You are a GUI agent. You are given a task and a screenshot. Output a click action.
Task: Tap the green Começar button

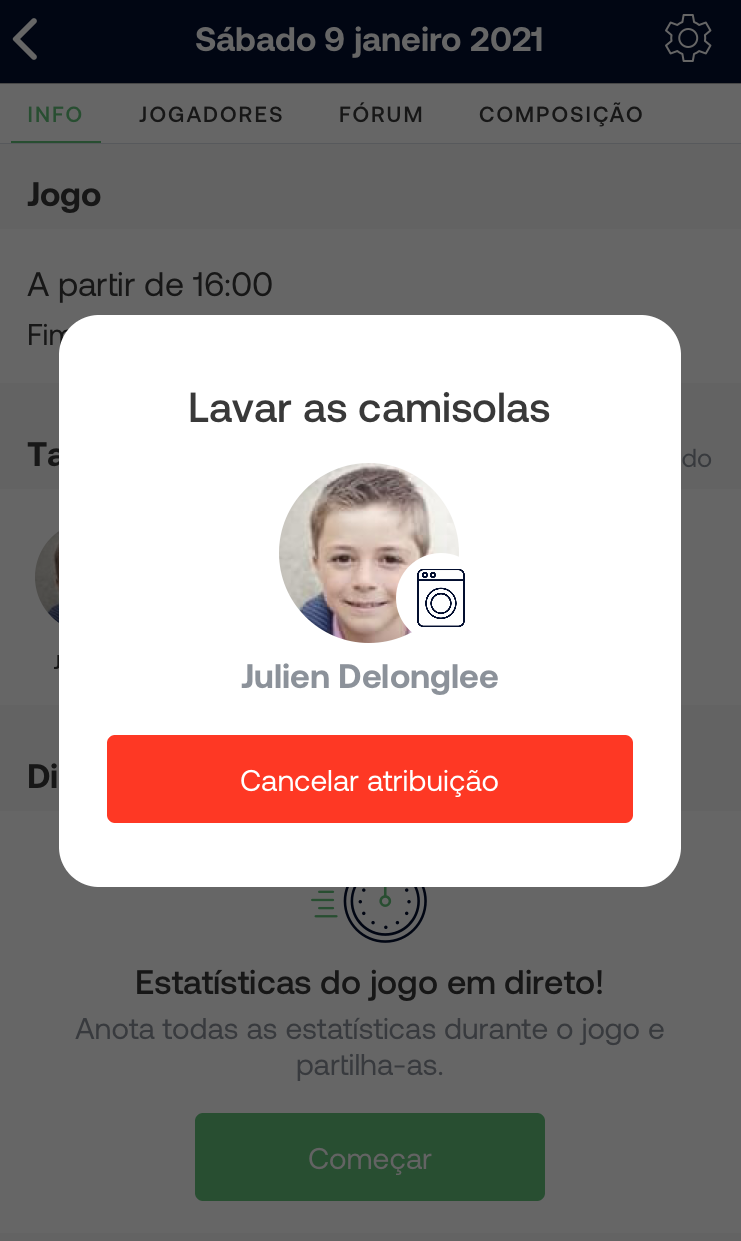tap(370, 1157)
